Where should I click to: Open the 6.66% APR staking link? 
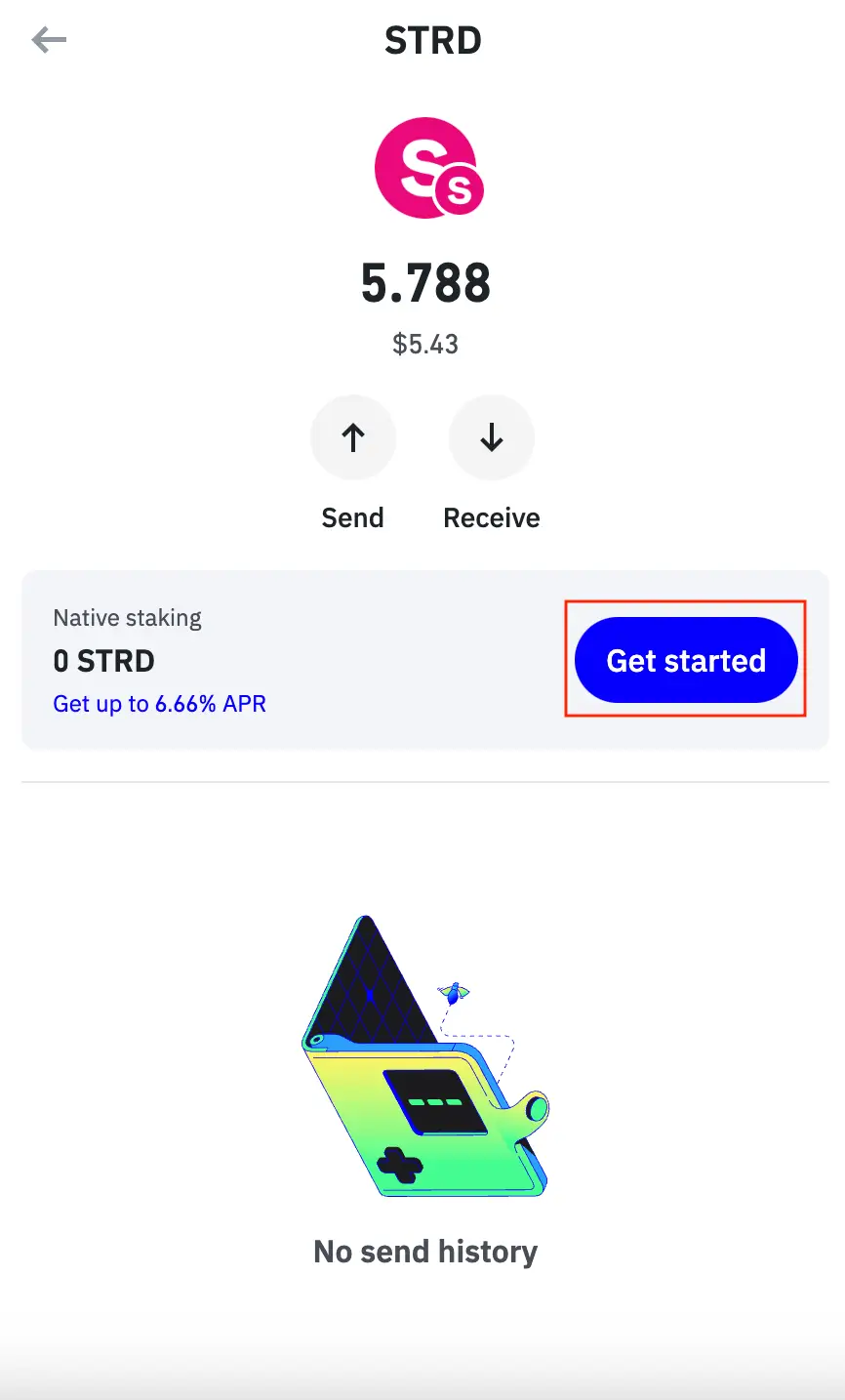click(159, 703)
